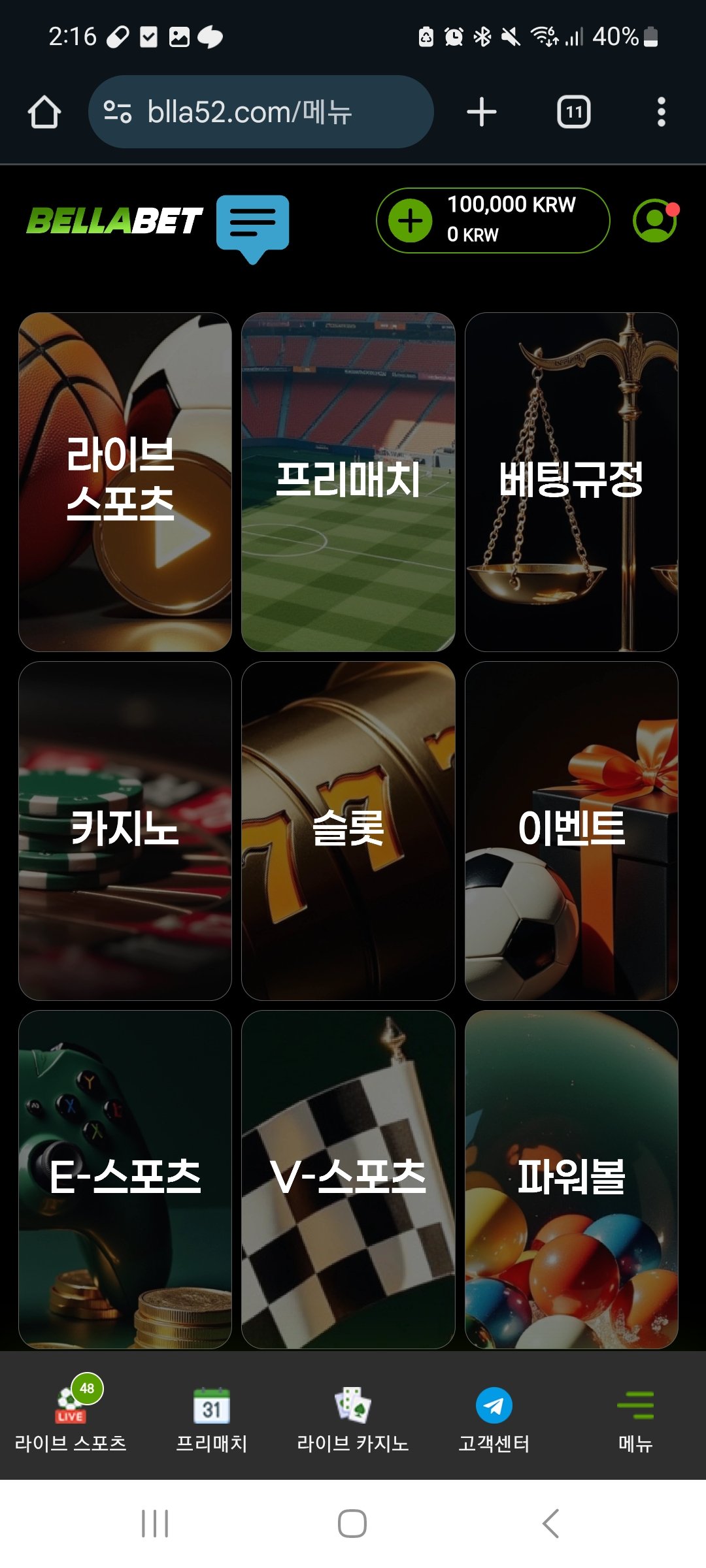
Task: Switch to 라이브 스포츠 in bottom bar
Action: tap(71, 1416)
